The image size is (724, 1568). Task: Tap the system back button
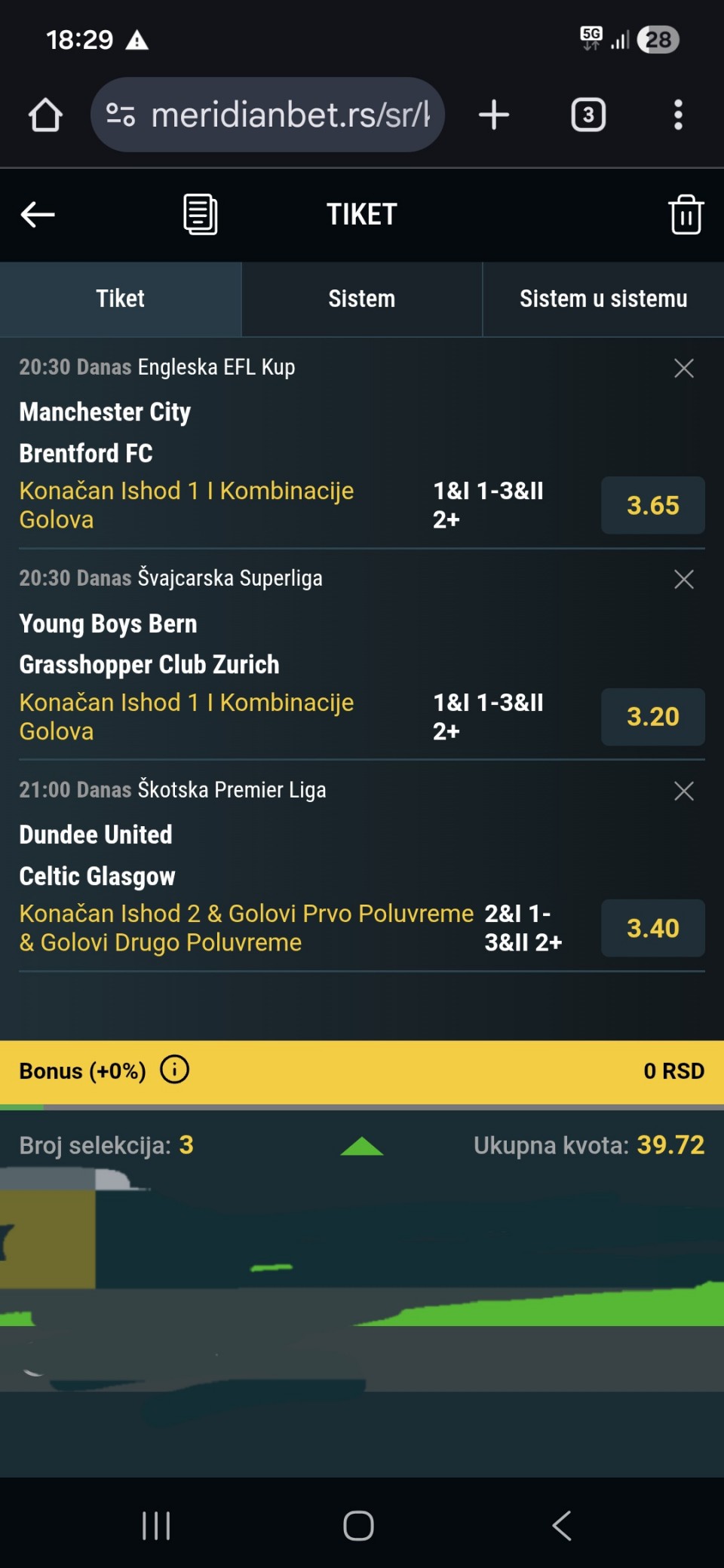click(562, 1525)
